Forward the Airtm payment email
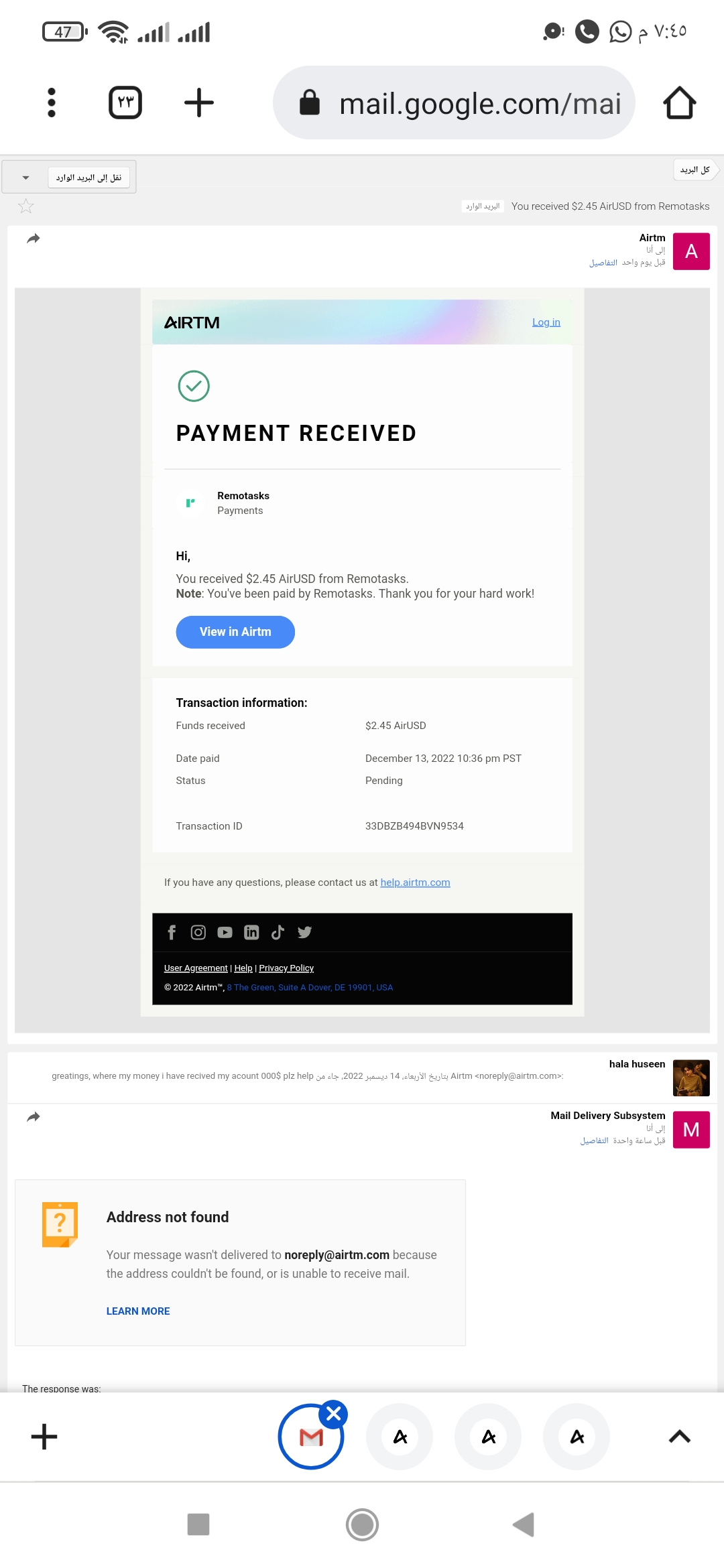 point(34,239)
